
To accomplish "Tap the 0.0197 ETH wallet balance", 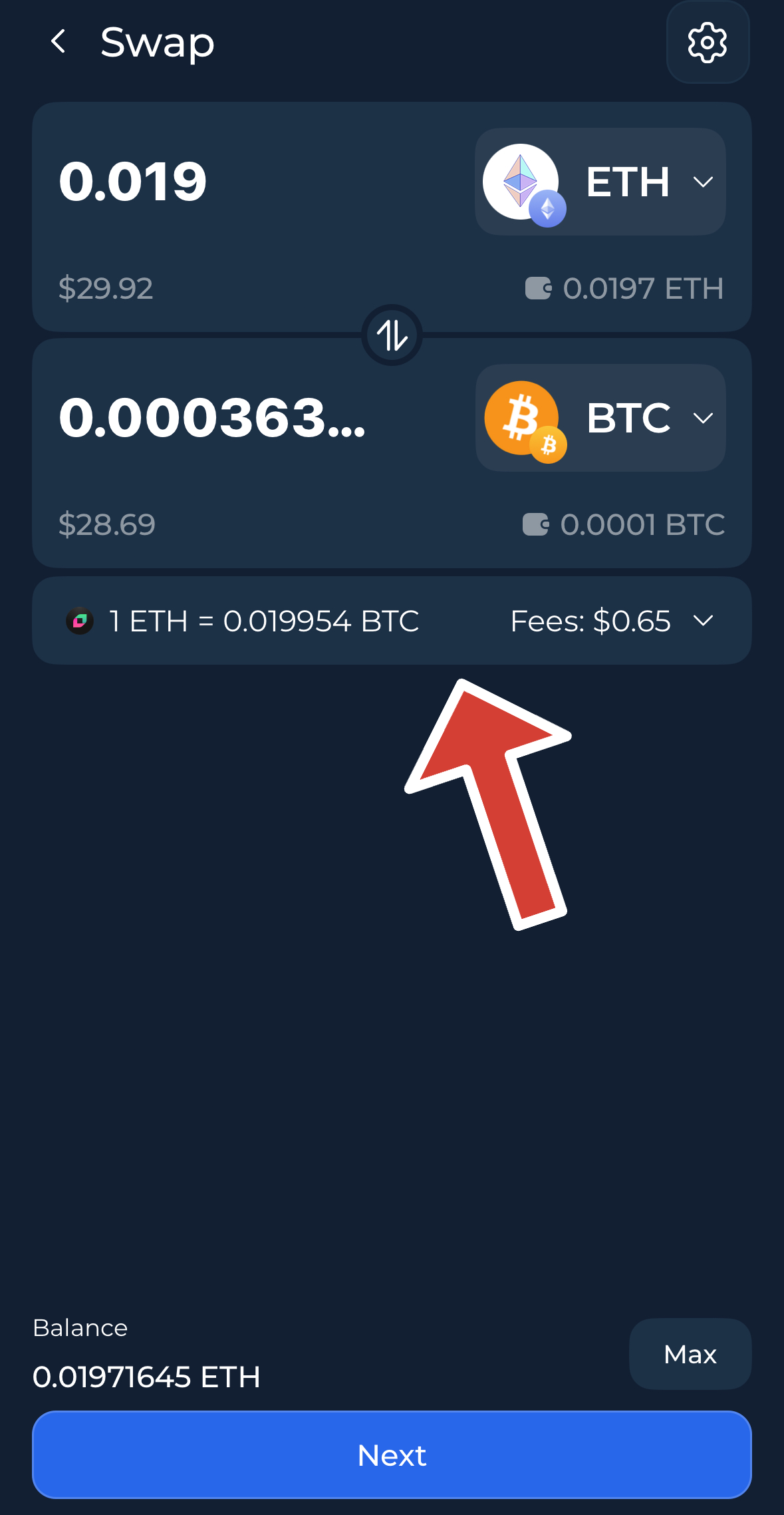I will [x=625, y=289].
